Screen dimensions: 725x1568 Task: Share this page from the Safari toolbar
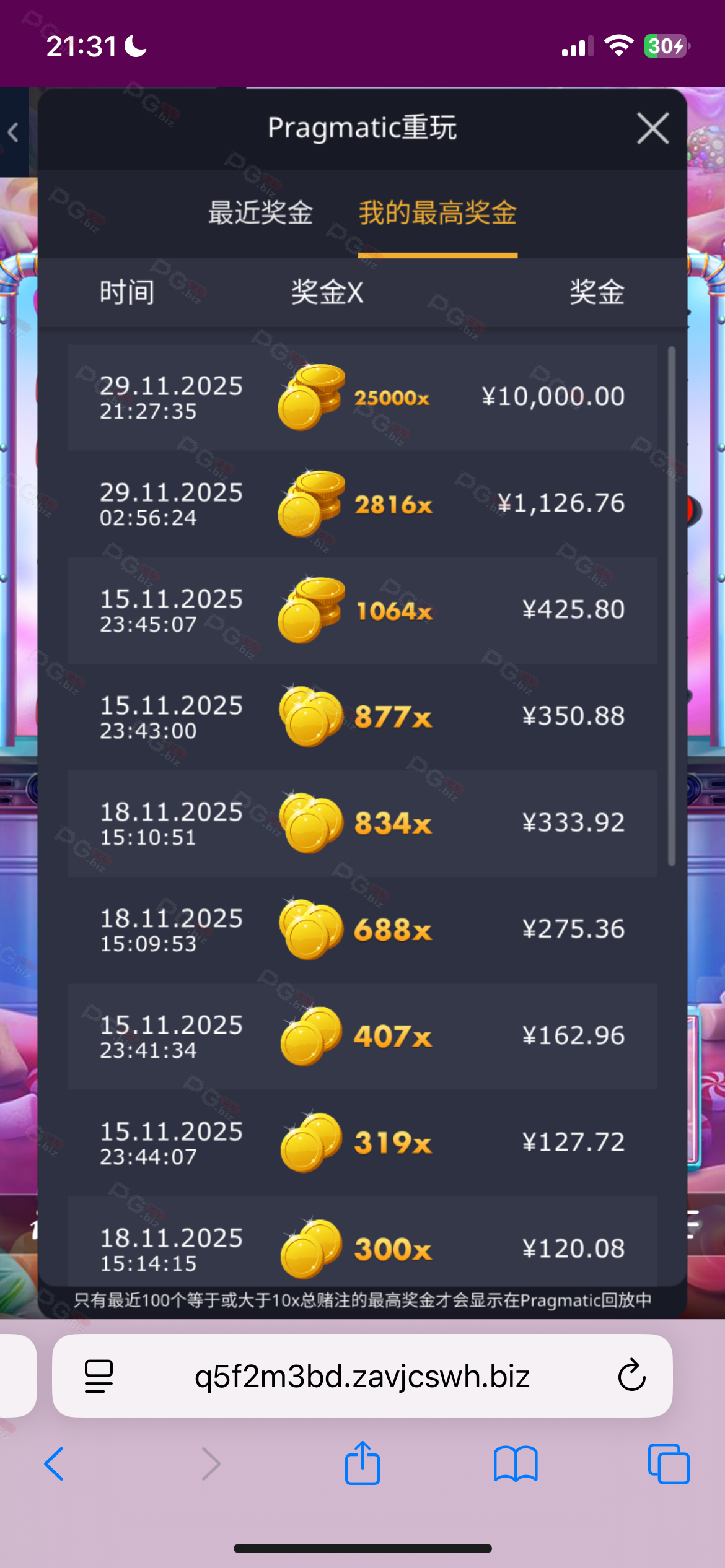point(362,1462)
